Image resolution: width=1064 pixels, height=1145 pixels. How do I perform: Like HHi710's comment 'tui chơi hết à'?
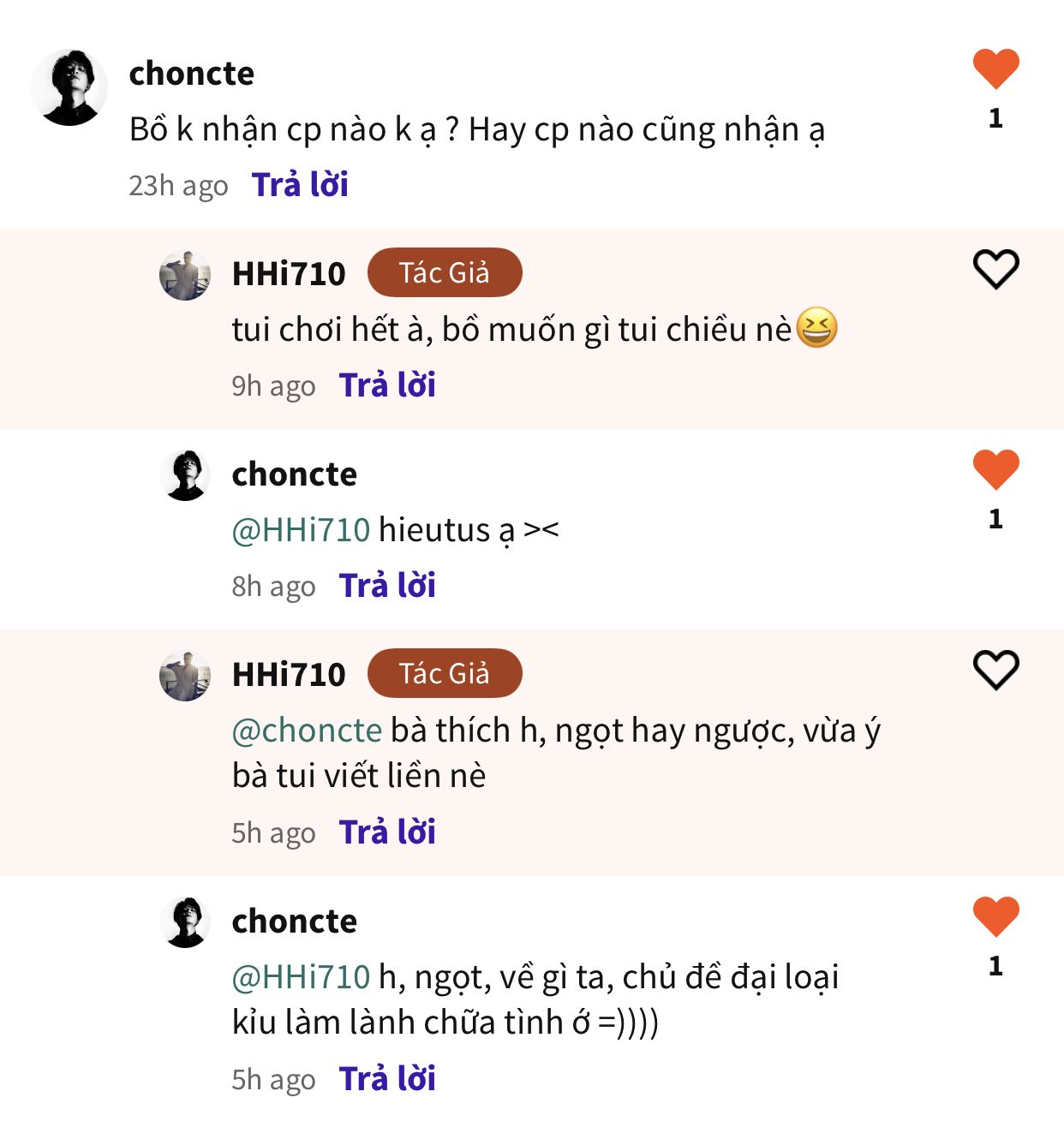pyautogui.click(x=995, y=270)
